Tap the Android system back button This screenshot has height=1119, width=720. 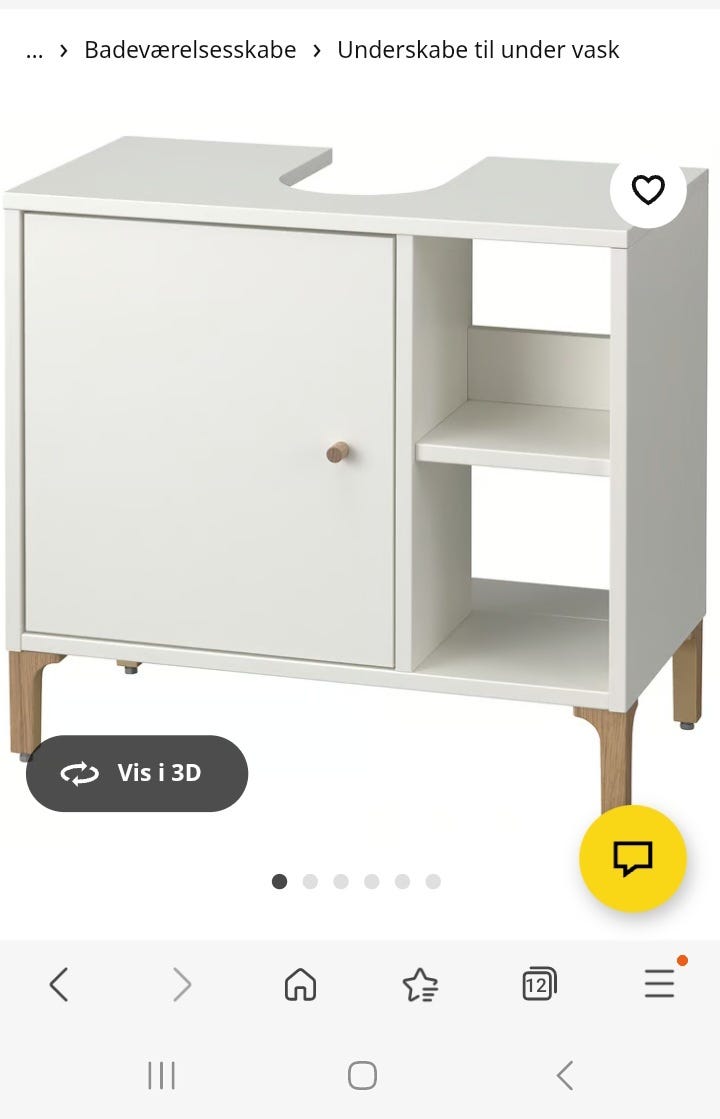click(x=562, y=1076)
